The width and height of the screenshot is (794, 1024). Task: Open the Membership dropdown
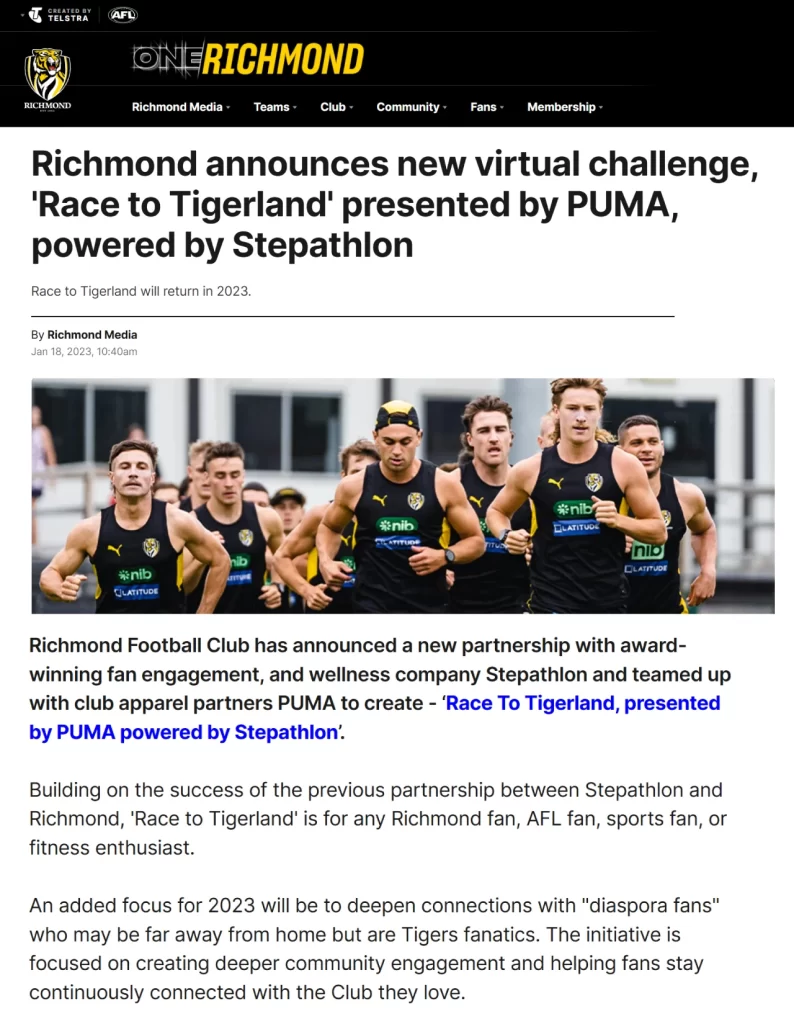564,107
